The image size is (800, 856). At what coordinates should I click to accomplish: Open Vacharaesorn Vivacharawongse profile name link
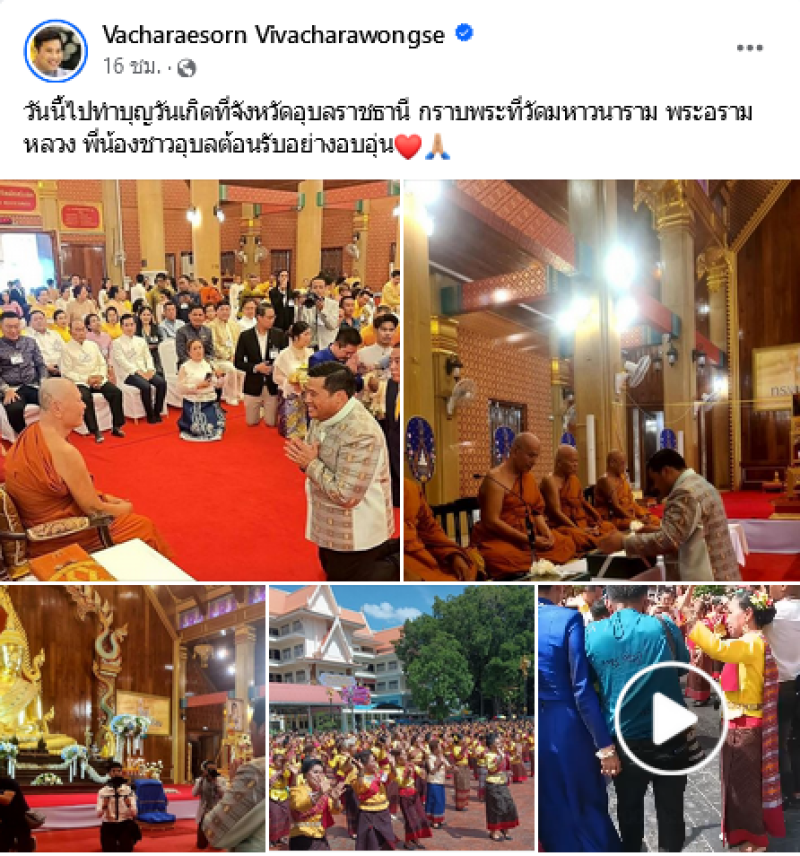(x=273, y=35)
